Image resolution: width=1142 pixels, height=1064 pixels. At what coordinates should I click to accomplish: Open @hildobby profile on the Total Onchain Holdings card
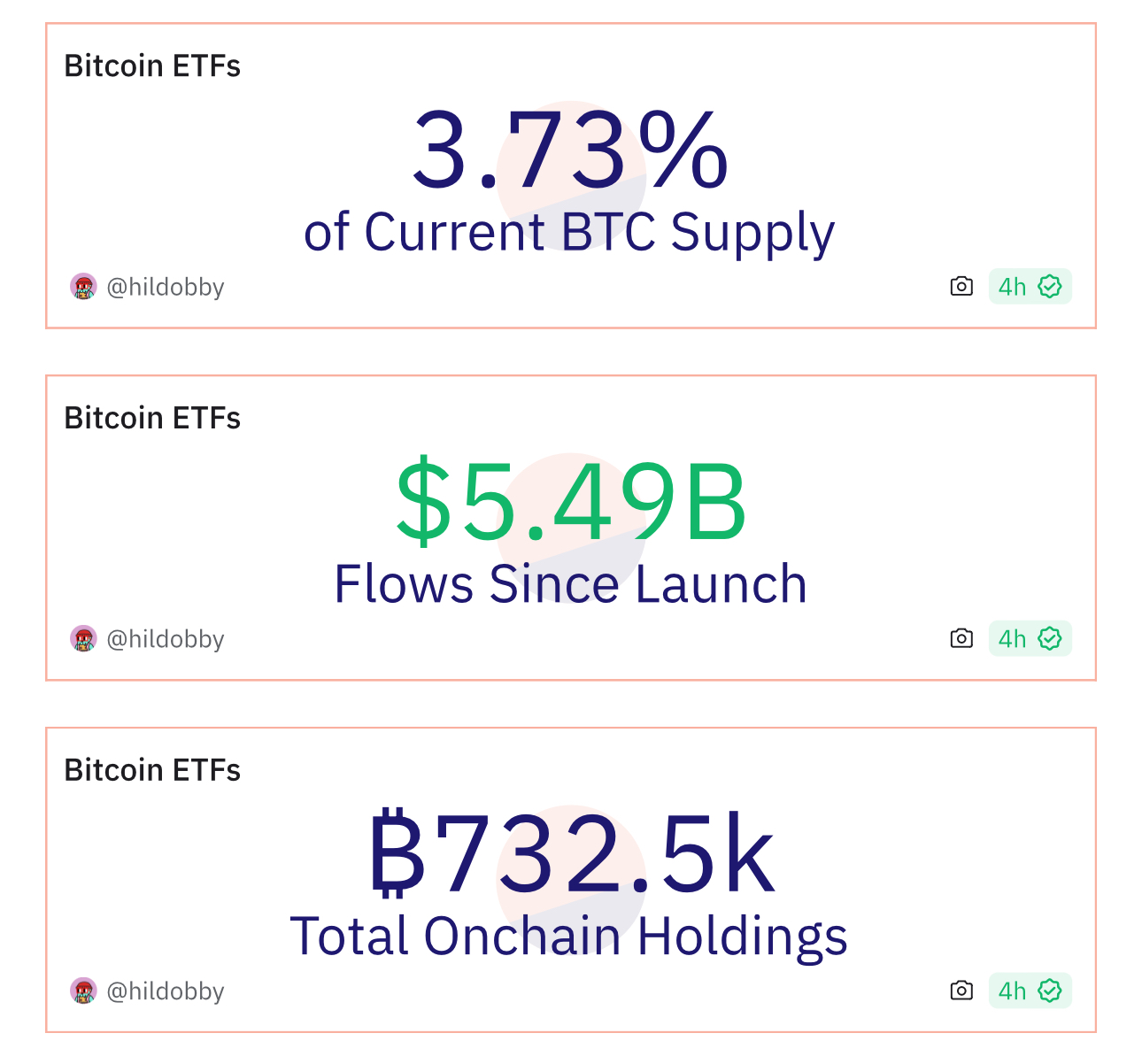[x=165, y=991]
